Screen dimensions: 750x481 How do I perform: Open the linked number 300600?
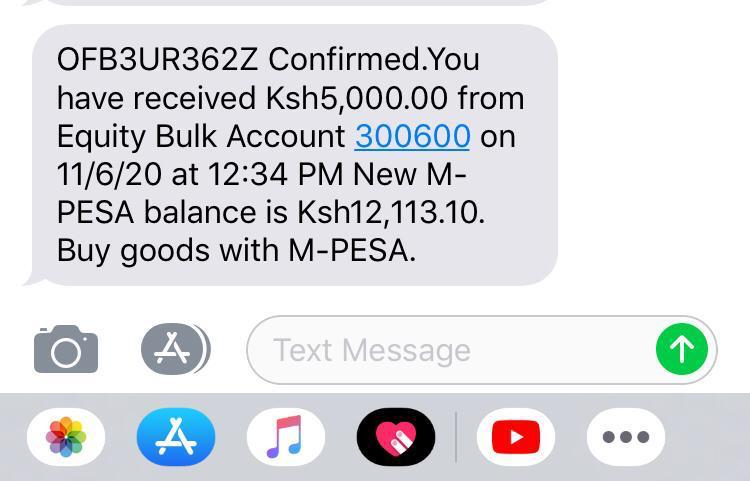pyautogui.click(x=412, y=136)
